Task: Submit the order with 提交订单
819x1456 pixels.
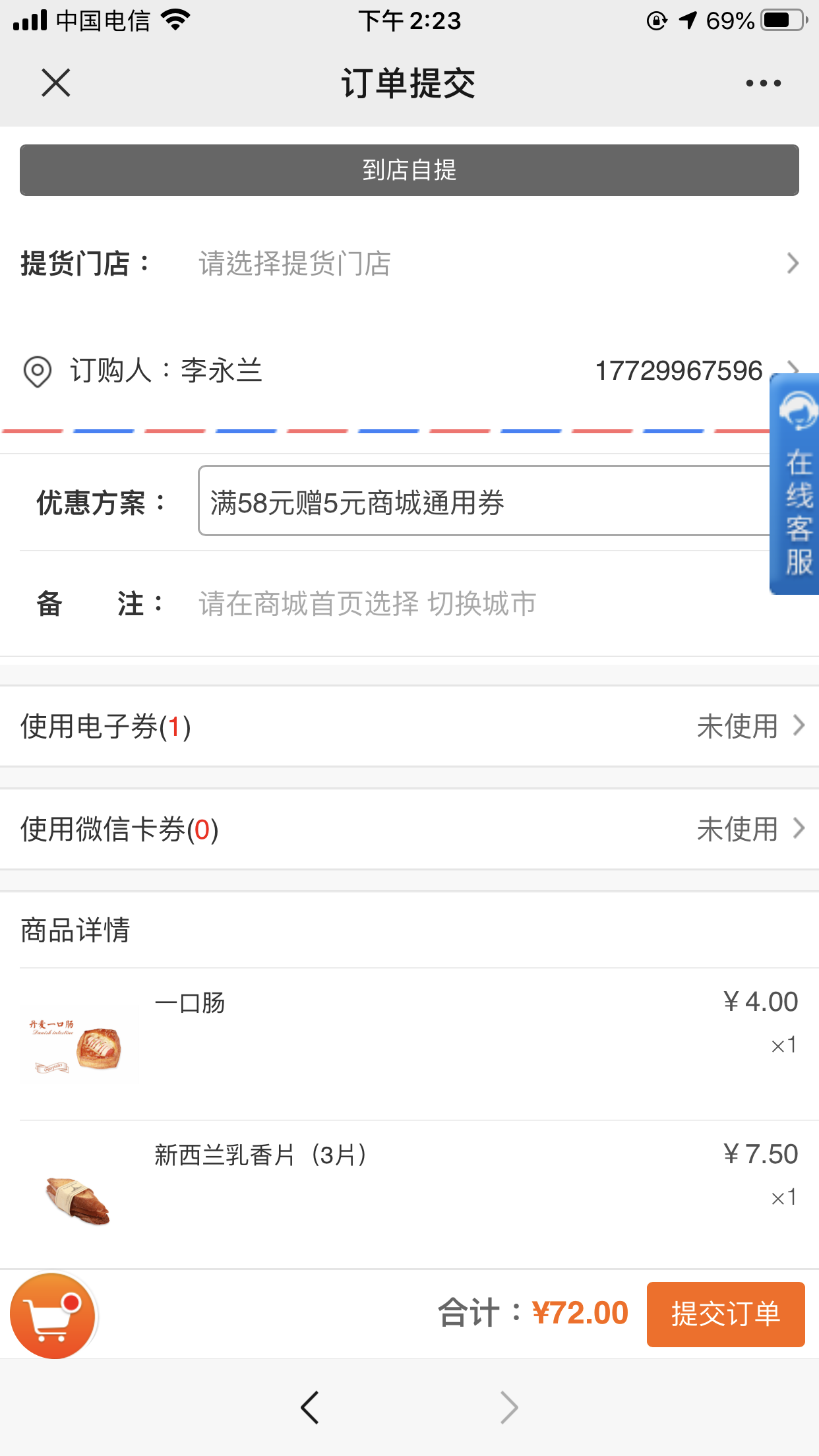Action: click(x=725, y=1314)
